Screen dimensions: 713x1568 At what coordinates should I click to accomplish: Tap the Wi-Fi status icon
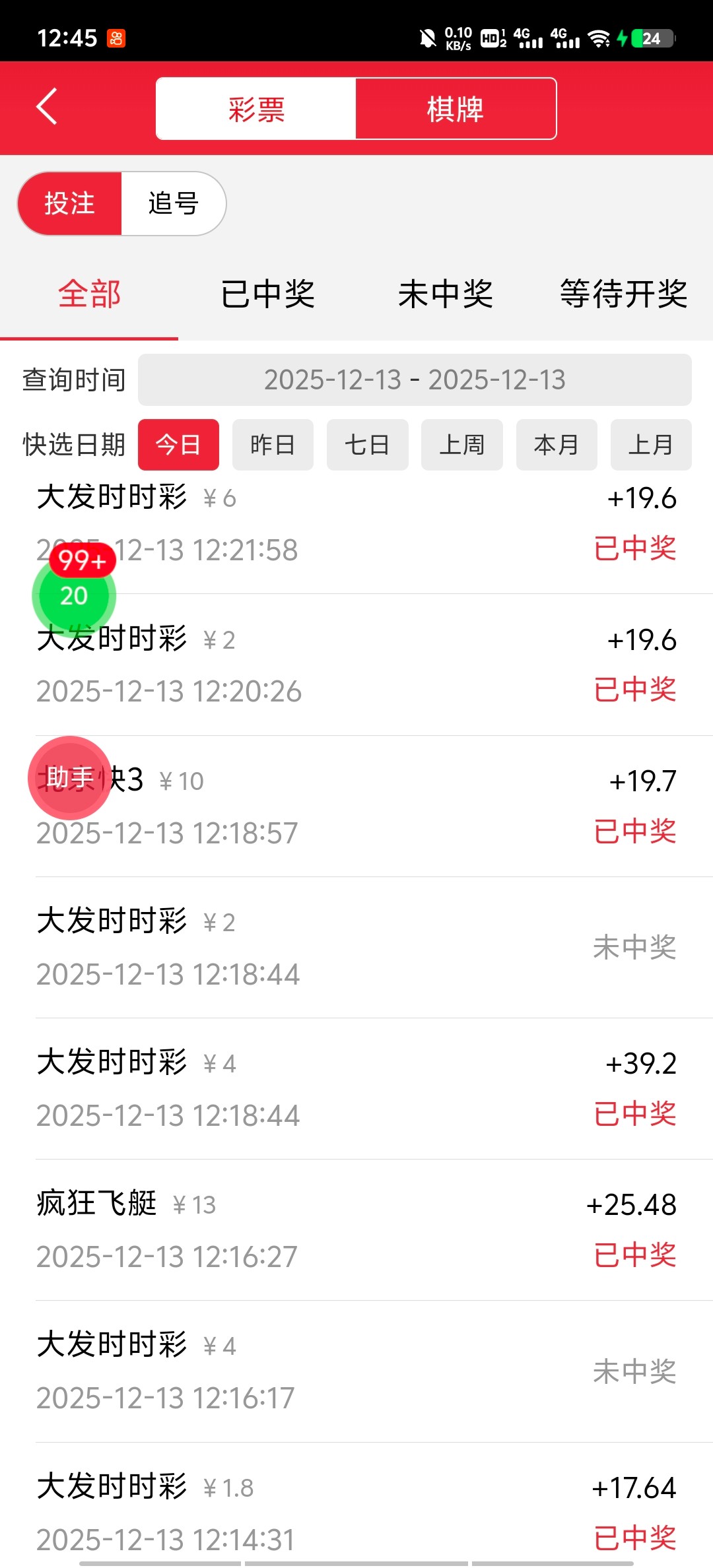[x=598, y=38]
